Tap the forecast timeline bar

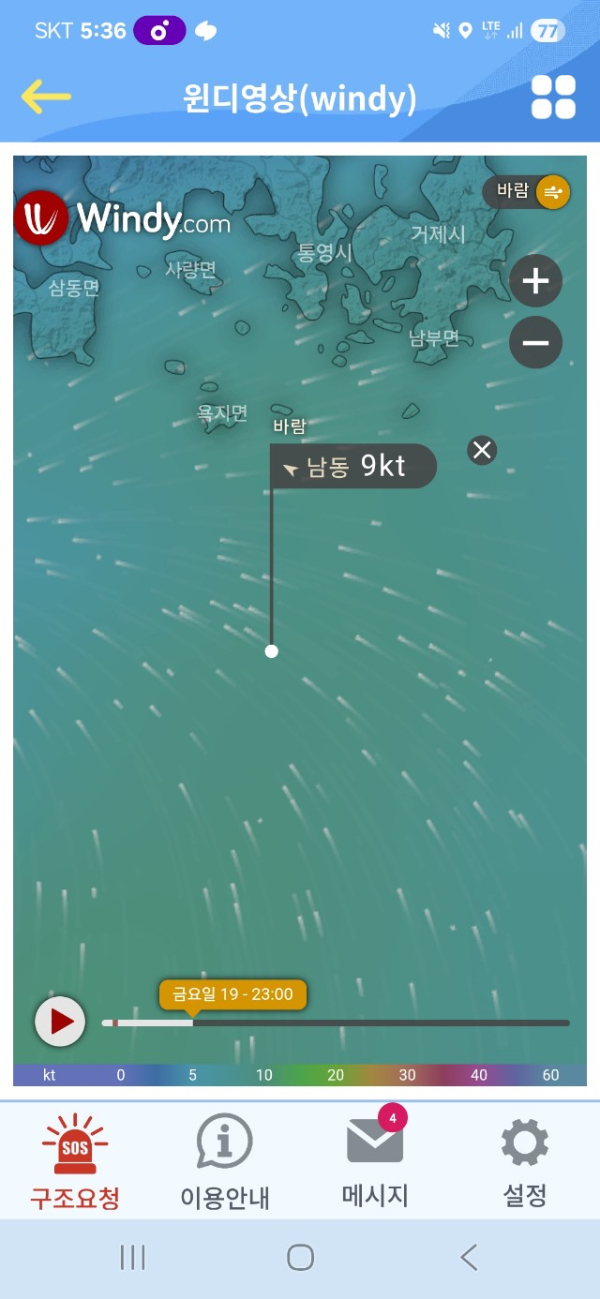[380, 1023]
